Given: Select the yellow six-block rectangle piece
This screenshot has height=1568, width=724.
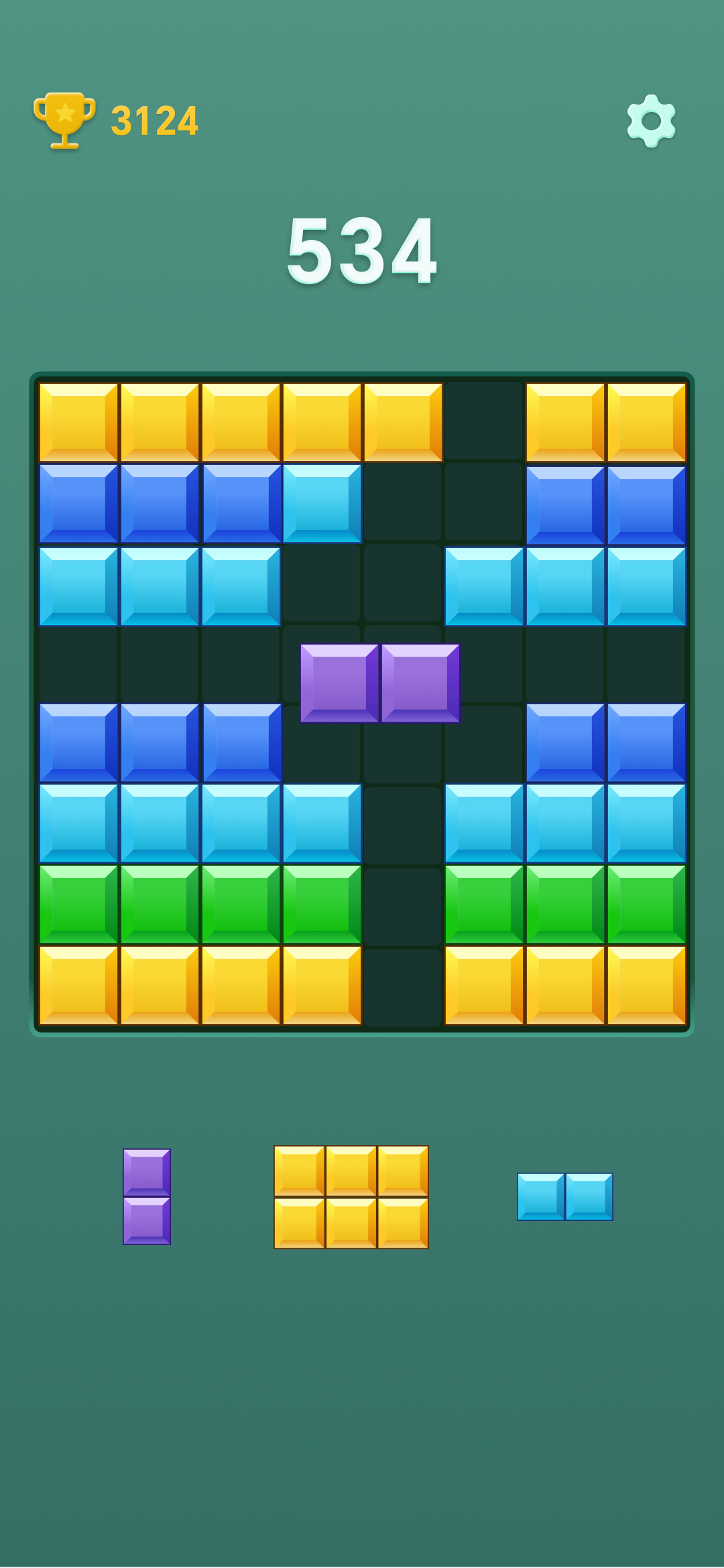Looking at the screenshot, I should point(351,1197).
